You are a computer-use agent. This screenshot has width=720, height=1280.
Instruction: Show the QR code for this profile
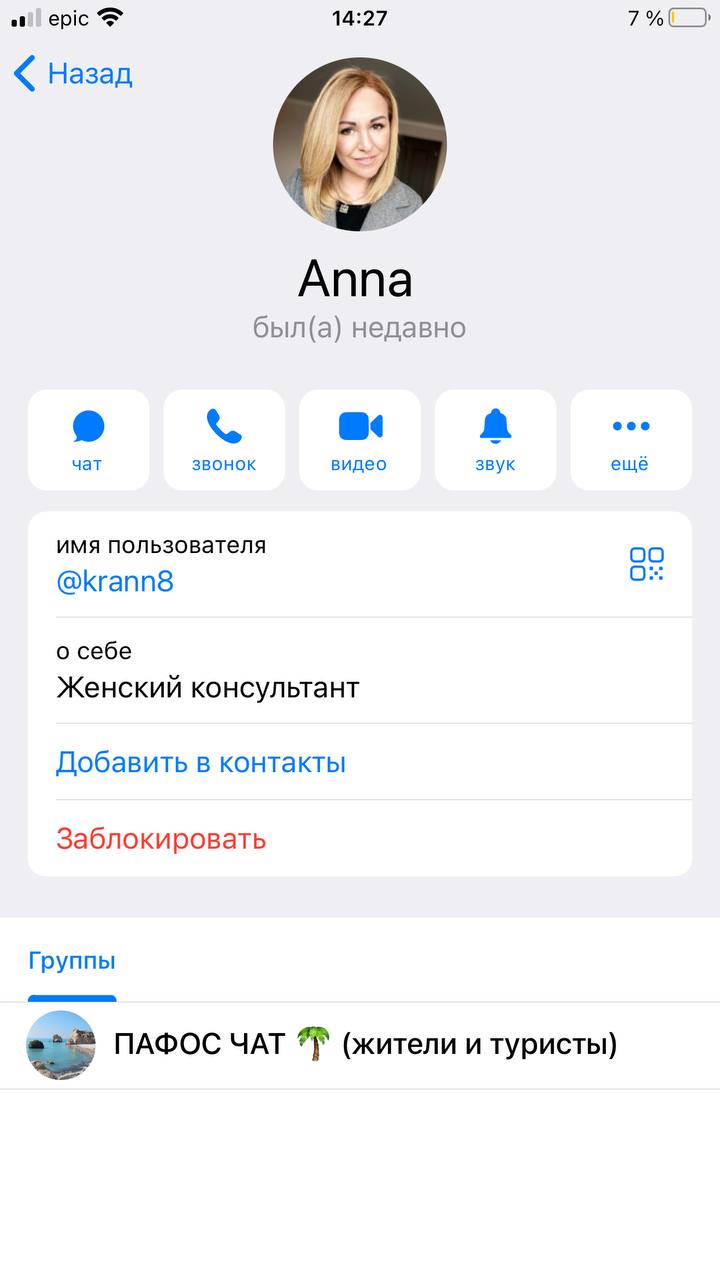pos(646,564)
